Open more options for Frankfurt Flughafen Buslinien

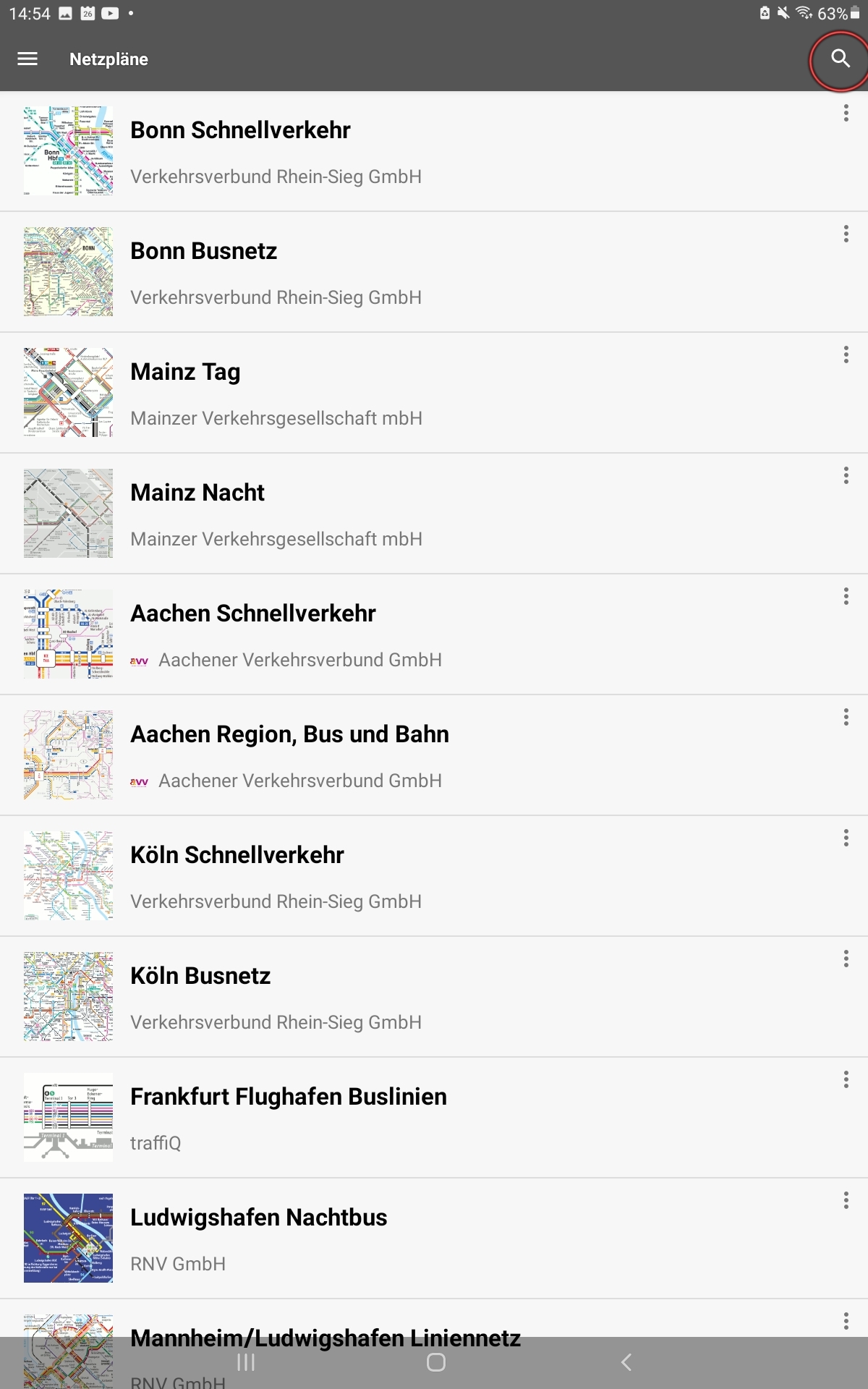coord(846,1079)
